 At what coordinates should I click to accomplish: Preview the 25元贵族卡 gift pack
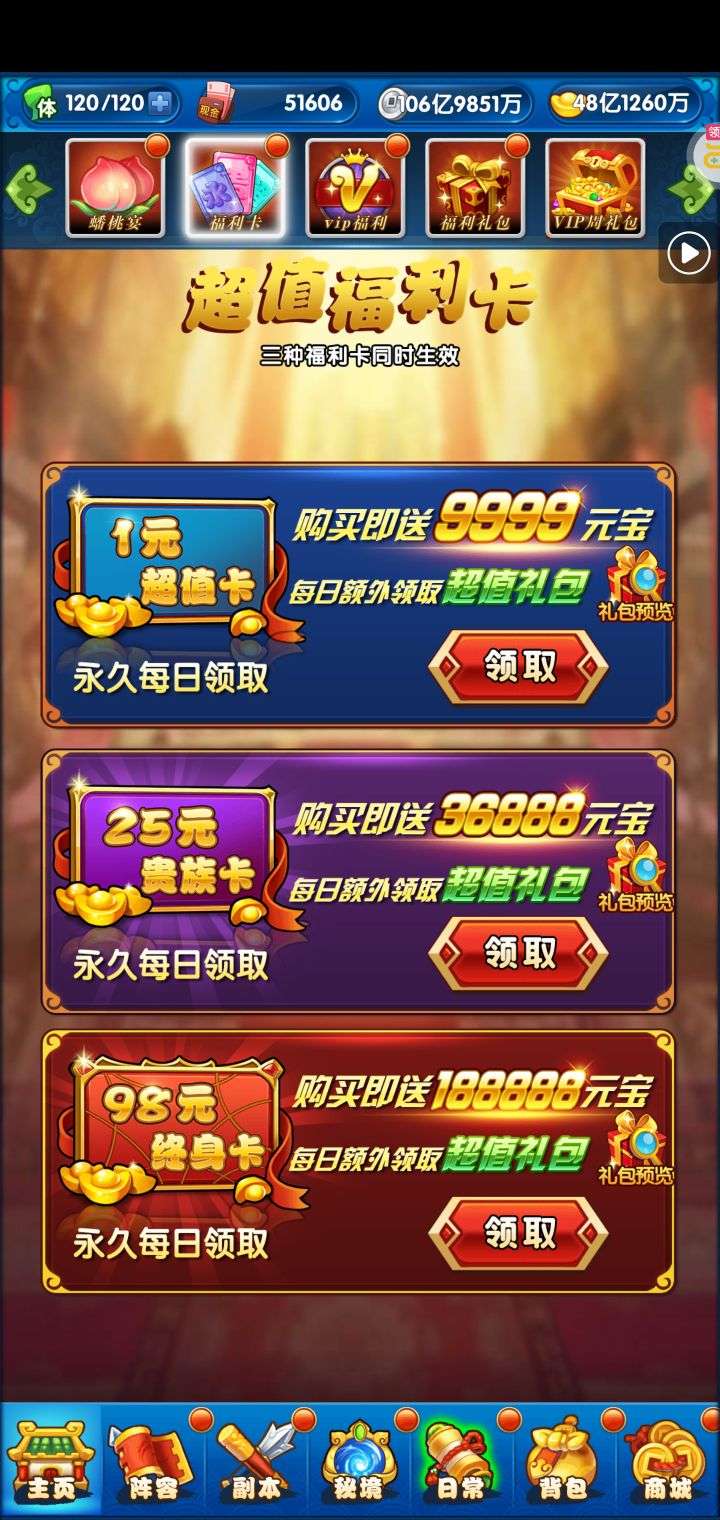[x=636, y=875]
